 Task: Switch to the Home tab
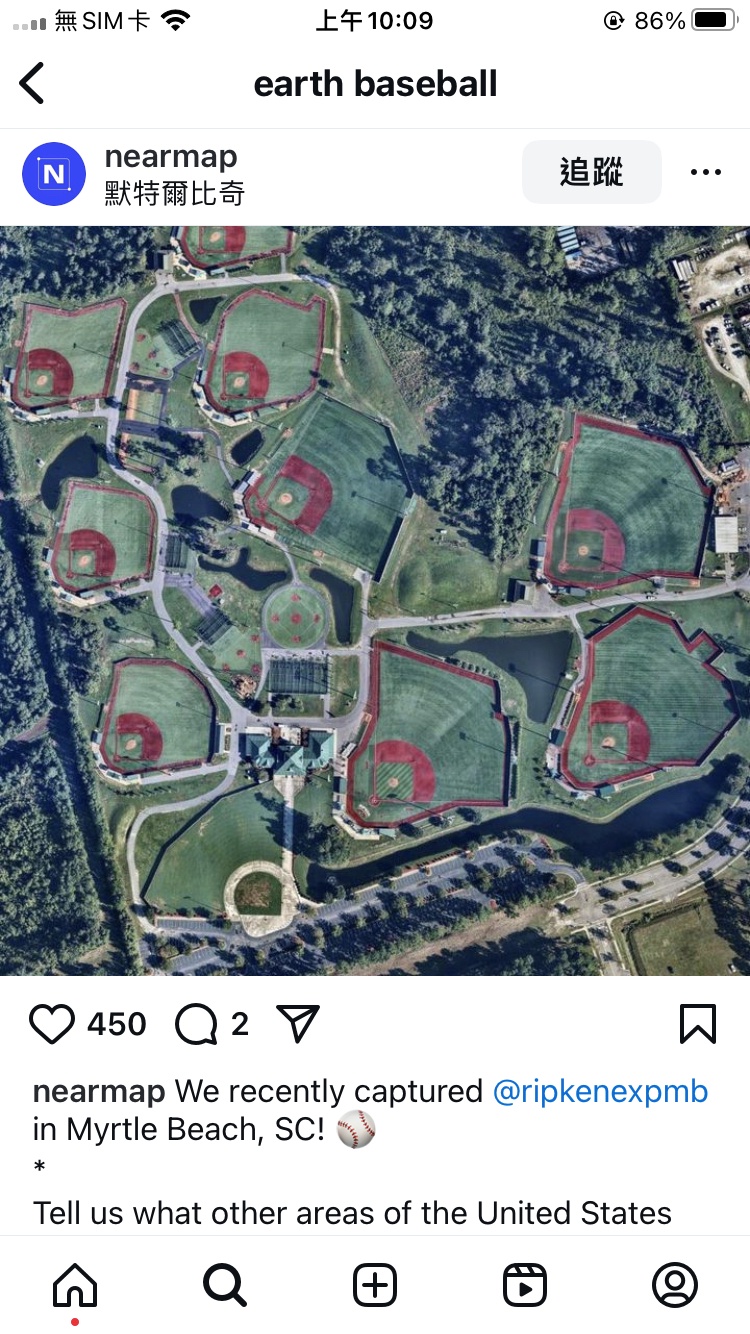click(75, 1284)
